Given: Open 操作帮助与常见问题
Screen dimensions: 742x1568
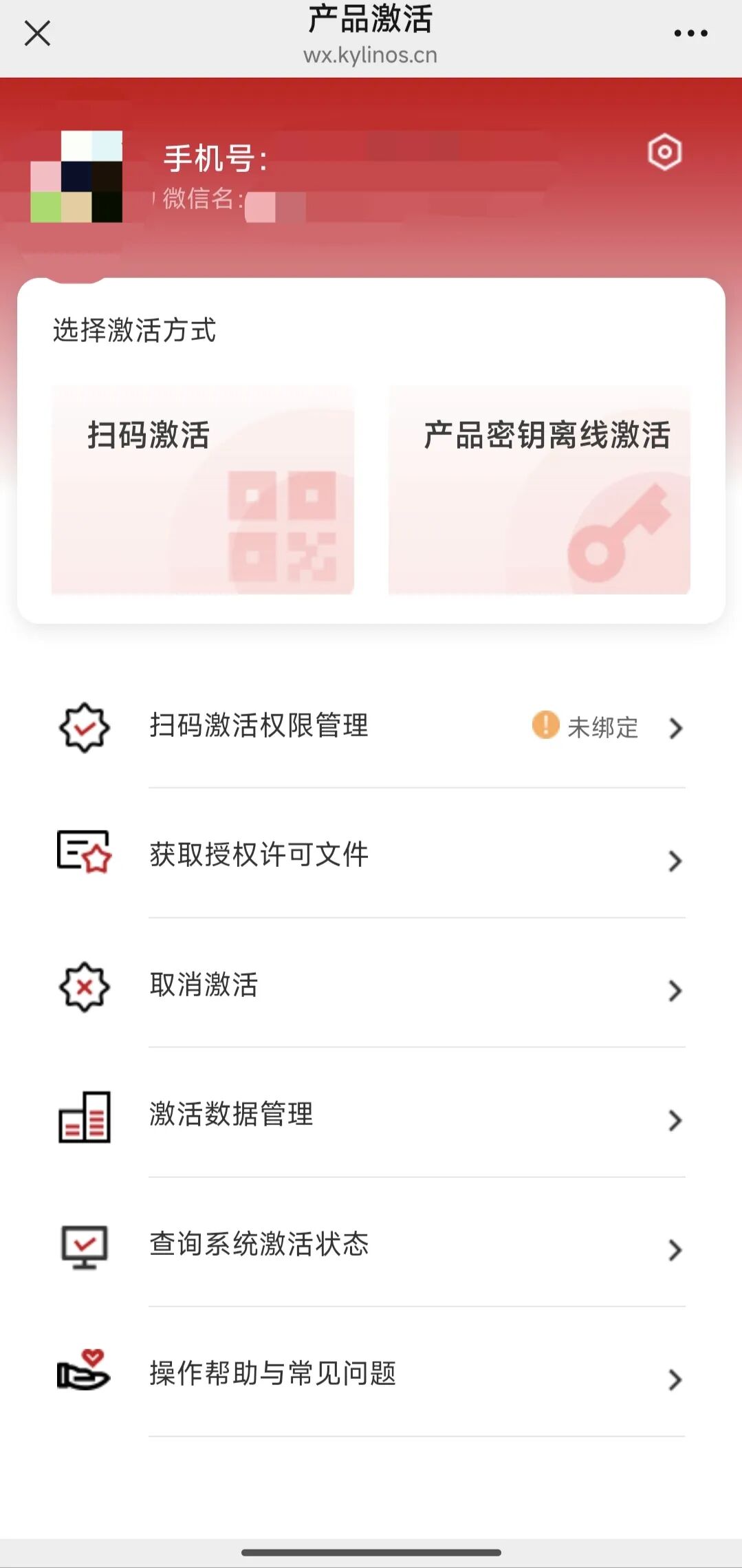Looking at the screenshot, I should [371, 1375].
